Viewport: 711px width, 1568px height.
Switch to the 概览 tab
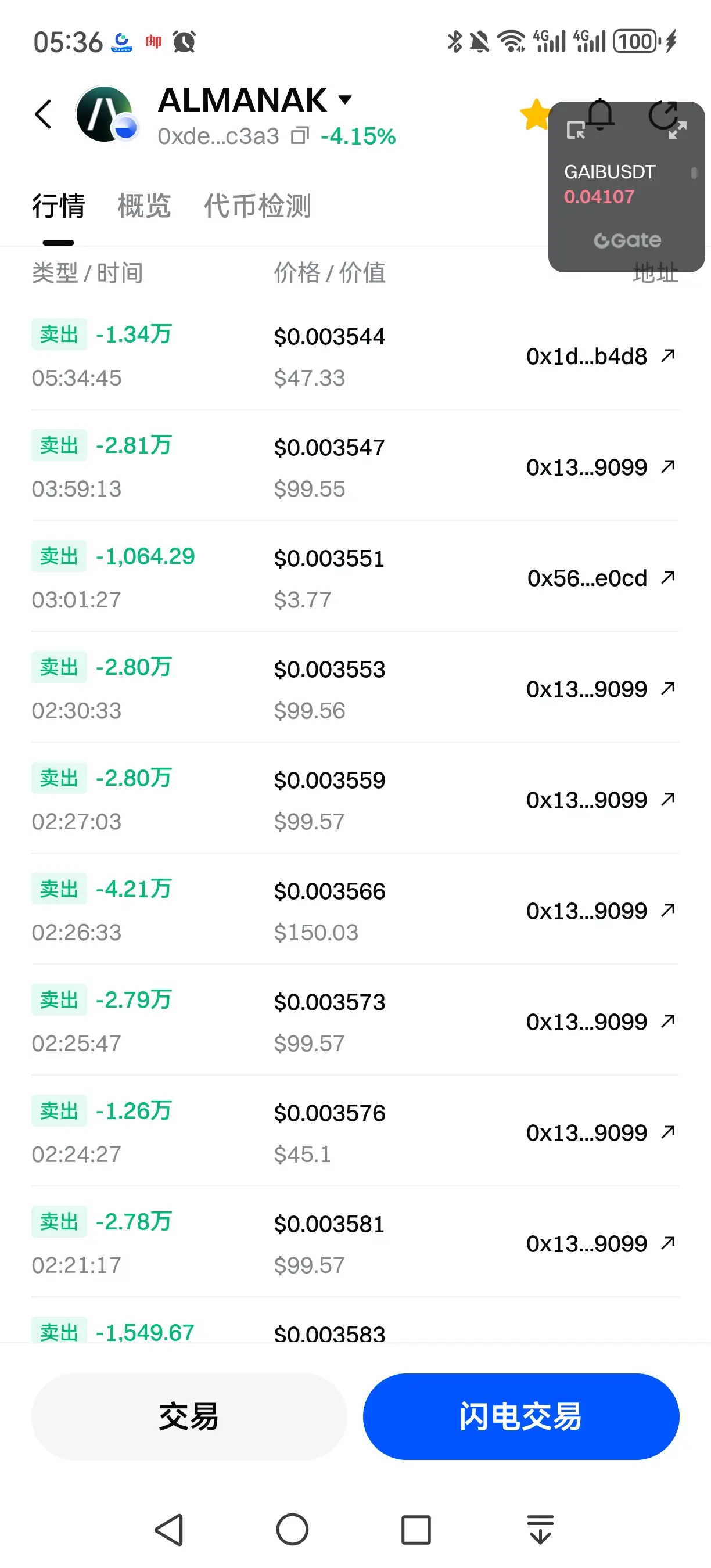(143, 206)
